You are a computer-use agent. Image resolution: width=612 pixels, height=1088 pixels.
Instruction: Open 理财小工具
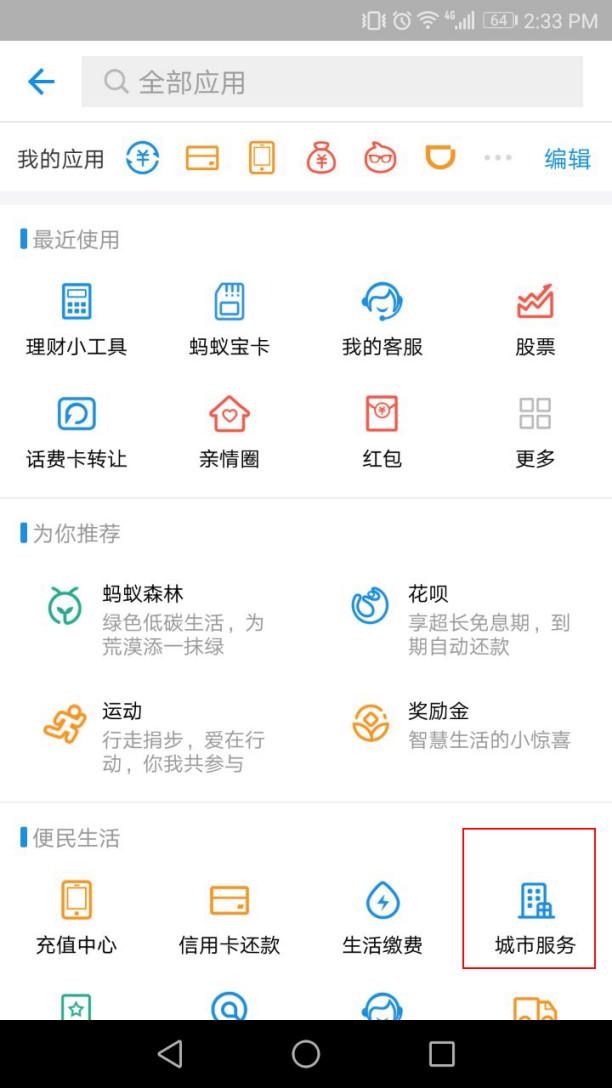pos(76,320)
